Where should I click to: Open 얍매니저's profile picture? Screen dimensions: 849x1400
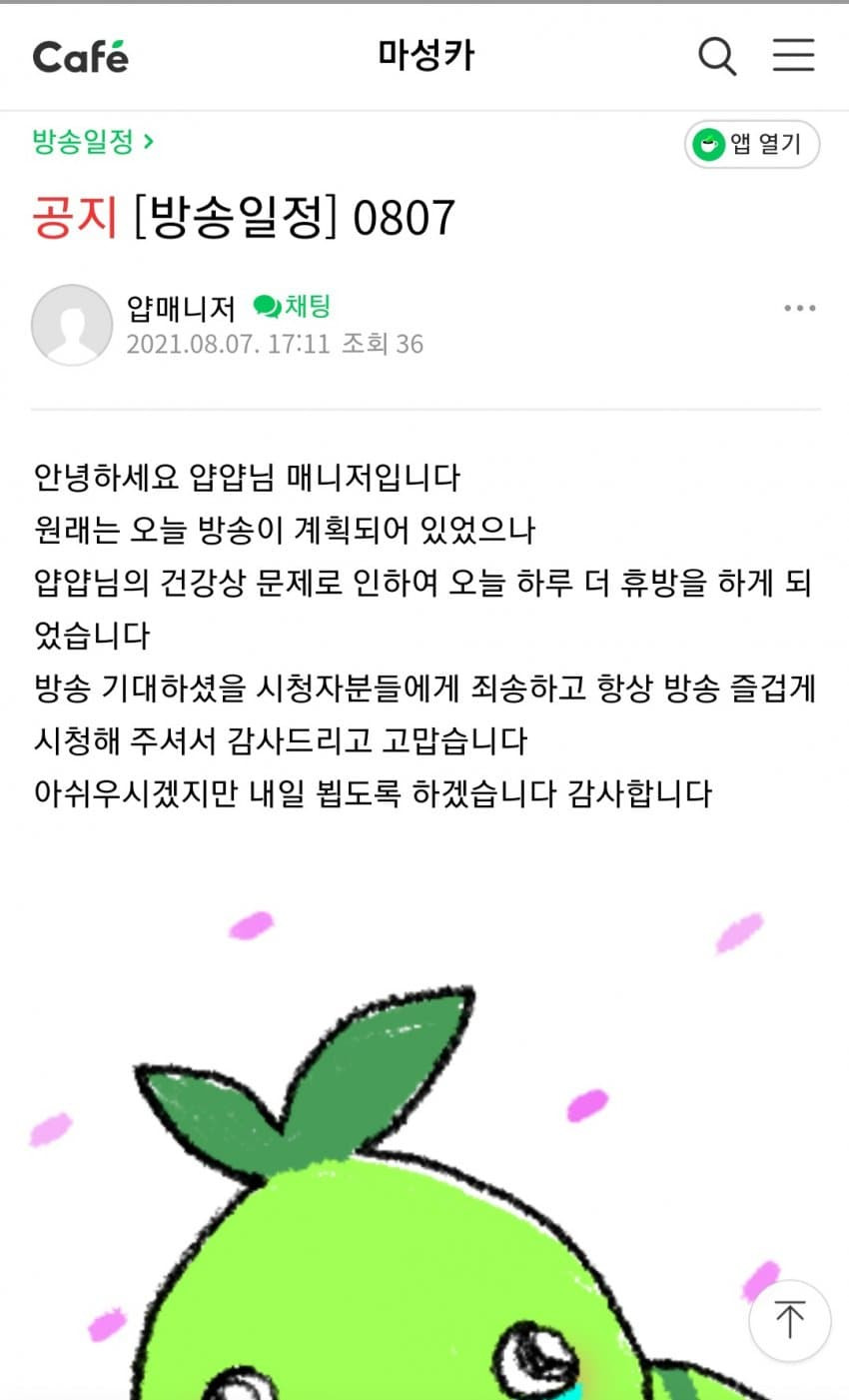pyautogui.click(x=71, y=325)
